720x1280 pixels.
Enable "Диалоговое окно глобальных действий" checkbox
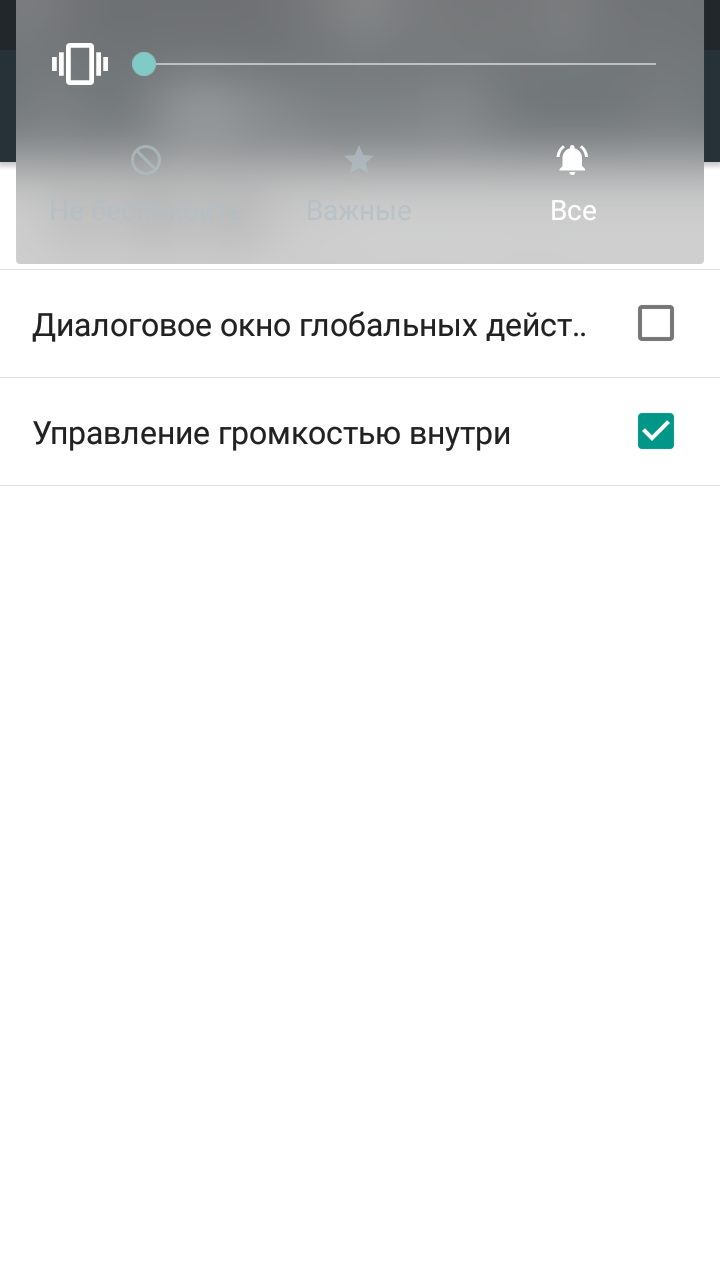point(656,323)
